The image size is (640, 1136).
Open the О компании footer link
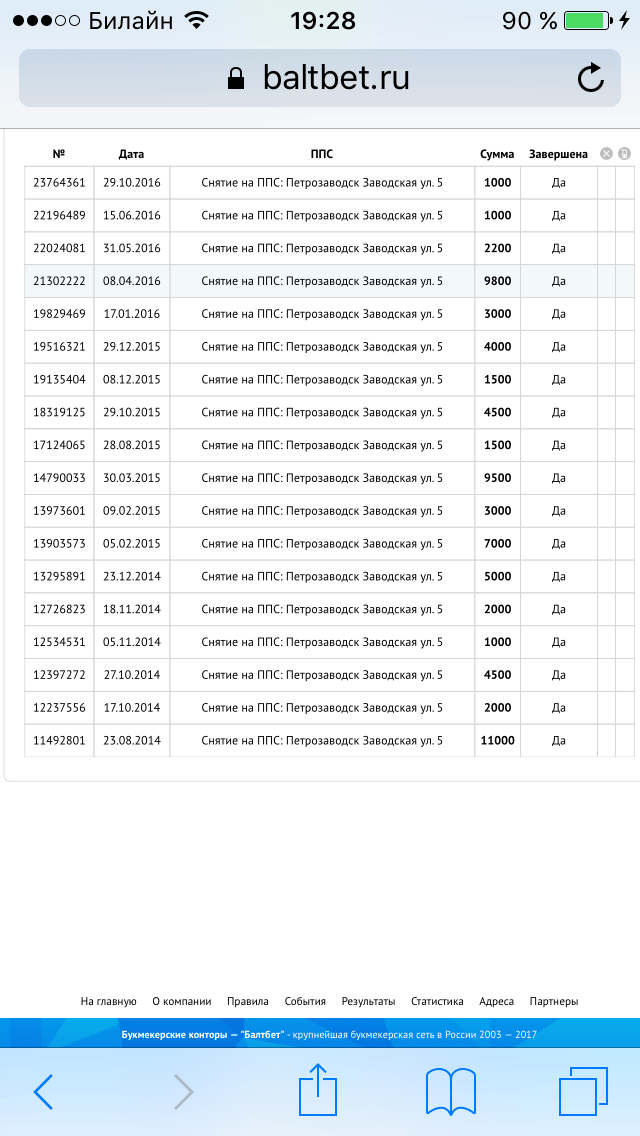pyautogui.click(x=182, y=1001)
